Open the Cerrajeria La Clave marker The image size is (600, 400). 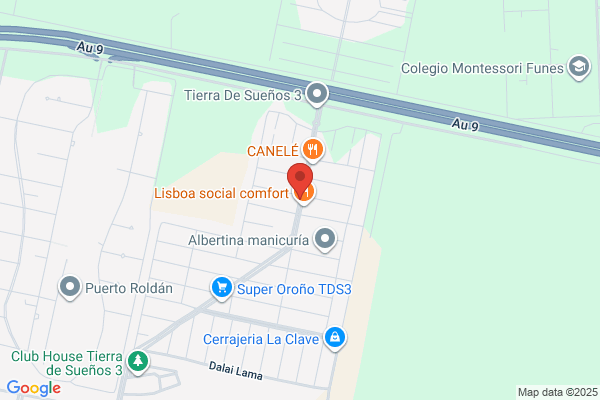point(335,339)
